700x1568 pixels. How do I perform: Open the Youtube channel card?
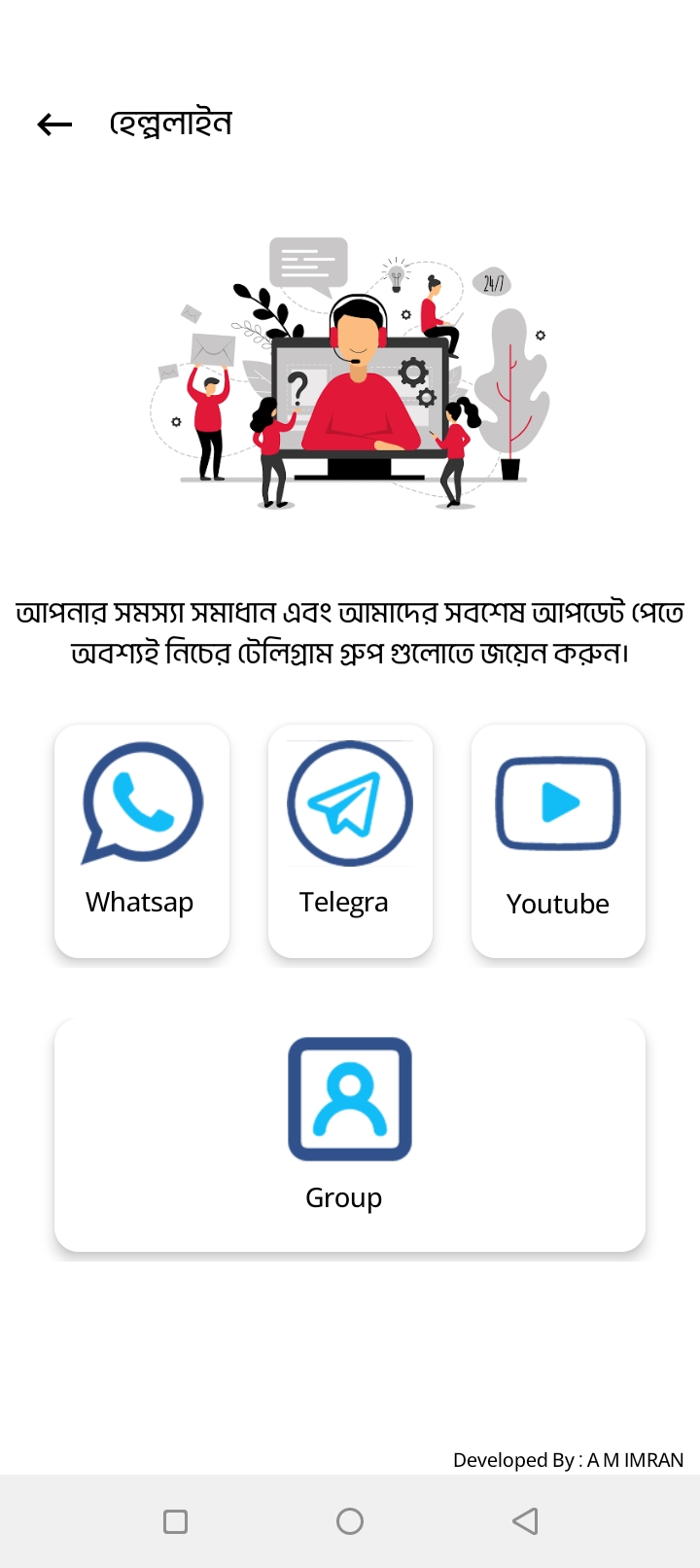[558, 840]
